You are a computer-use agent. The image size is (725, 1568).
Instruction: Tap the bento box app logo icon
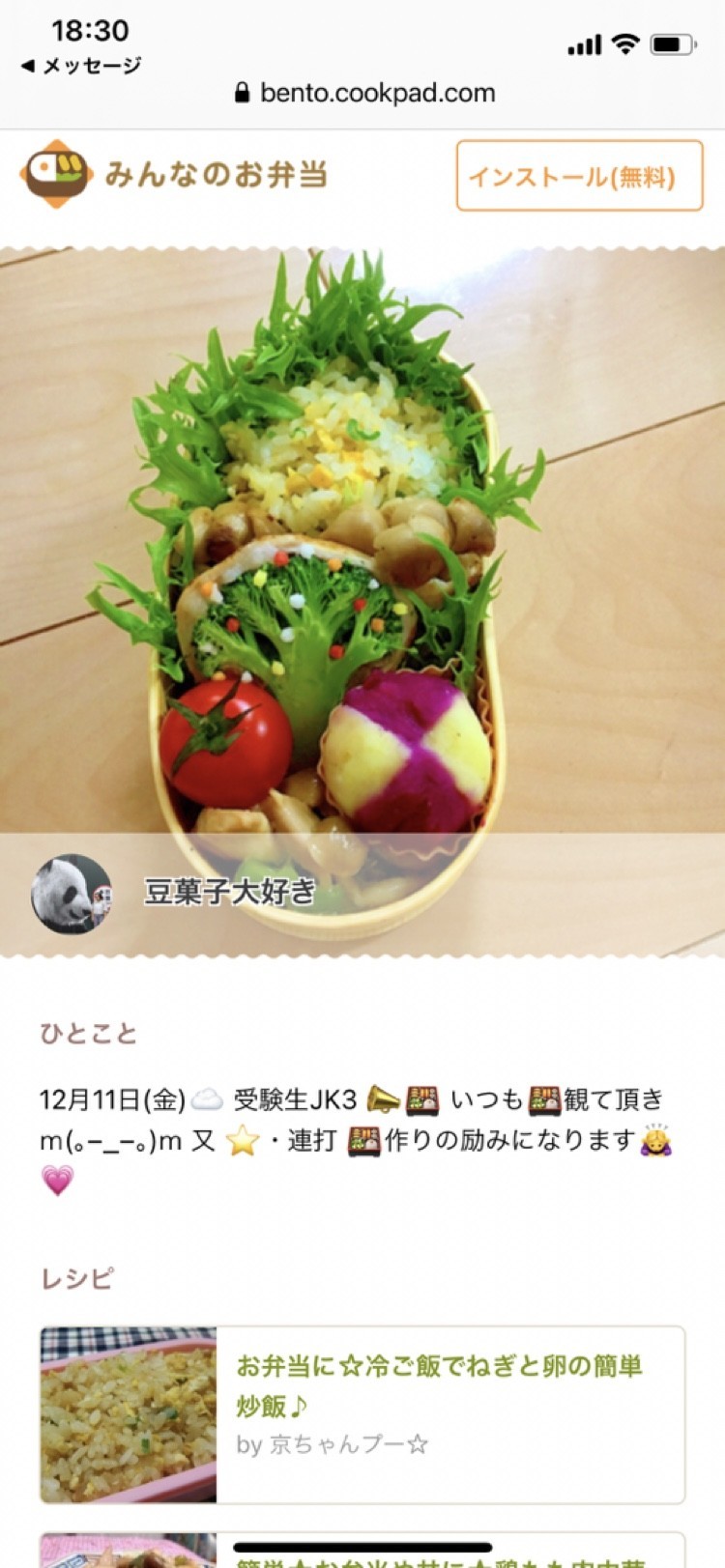(53, 172)
